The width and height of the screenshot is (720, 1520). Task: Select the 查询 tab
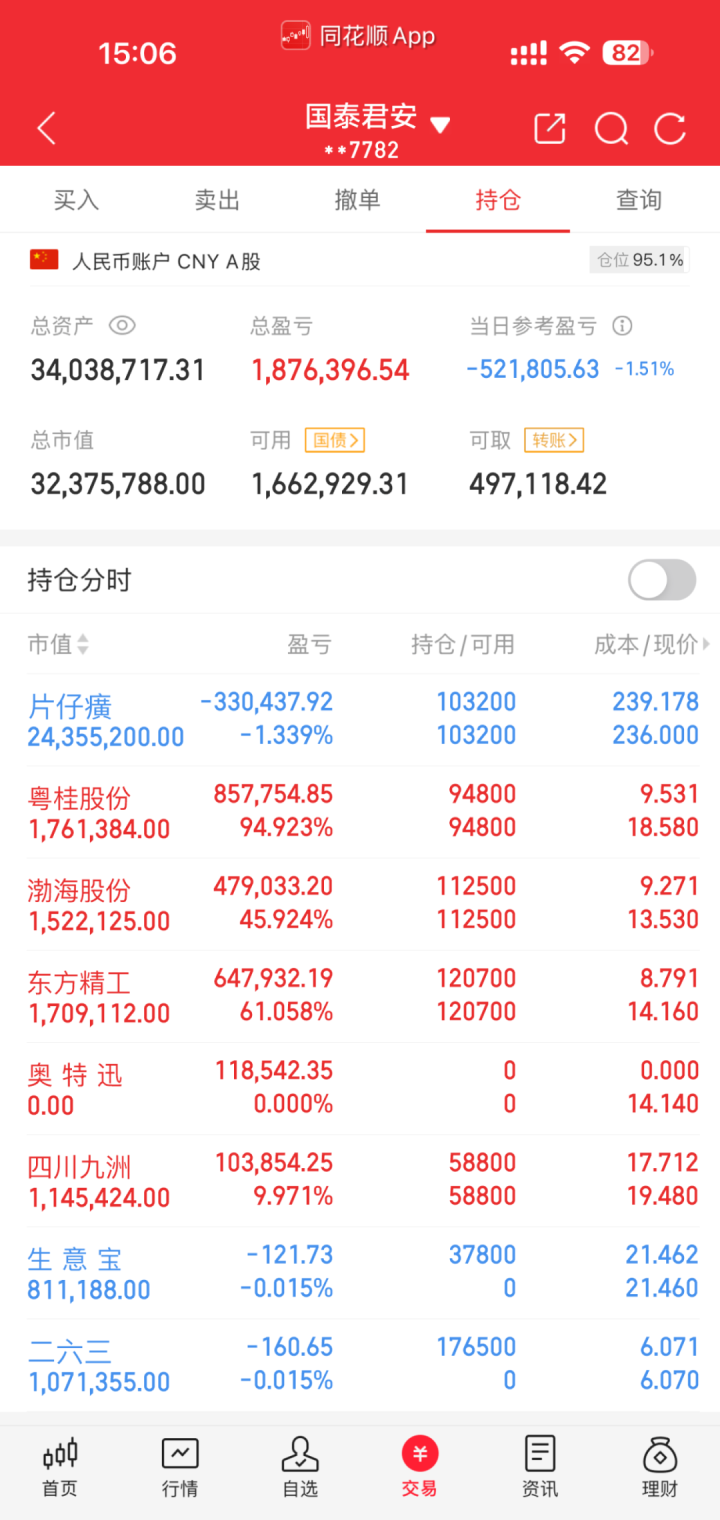tap(639, 200)
